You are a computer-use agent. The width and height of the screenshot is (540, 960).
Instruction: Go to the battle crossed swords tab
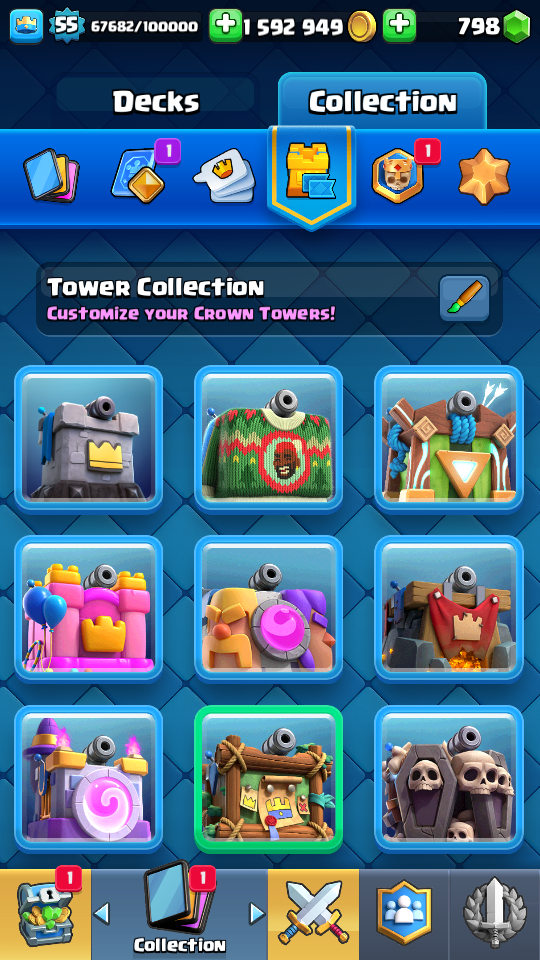click(313, 914)
